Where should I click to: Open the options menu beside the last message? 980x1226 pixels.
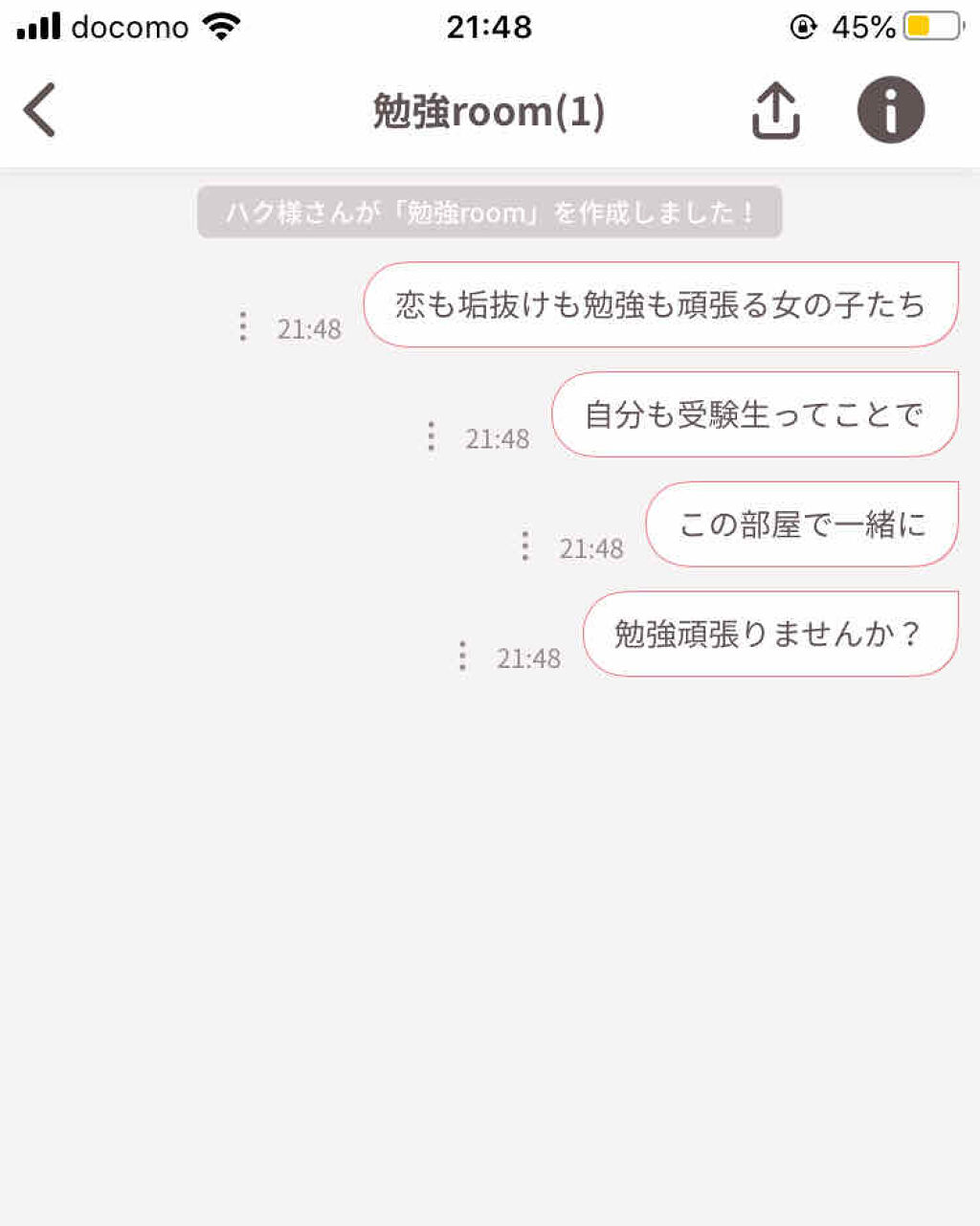(464, 656)
